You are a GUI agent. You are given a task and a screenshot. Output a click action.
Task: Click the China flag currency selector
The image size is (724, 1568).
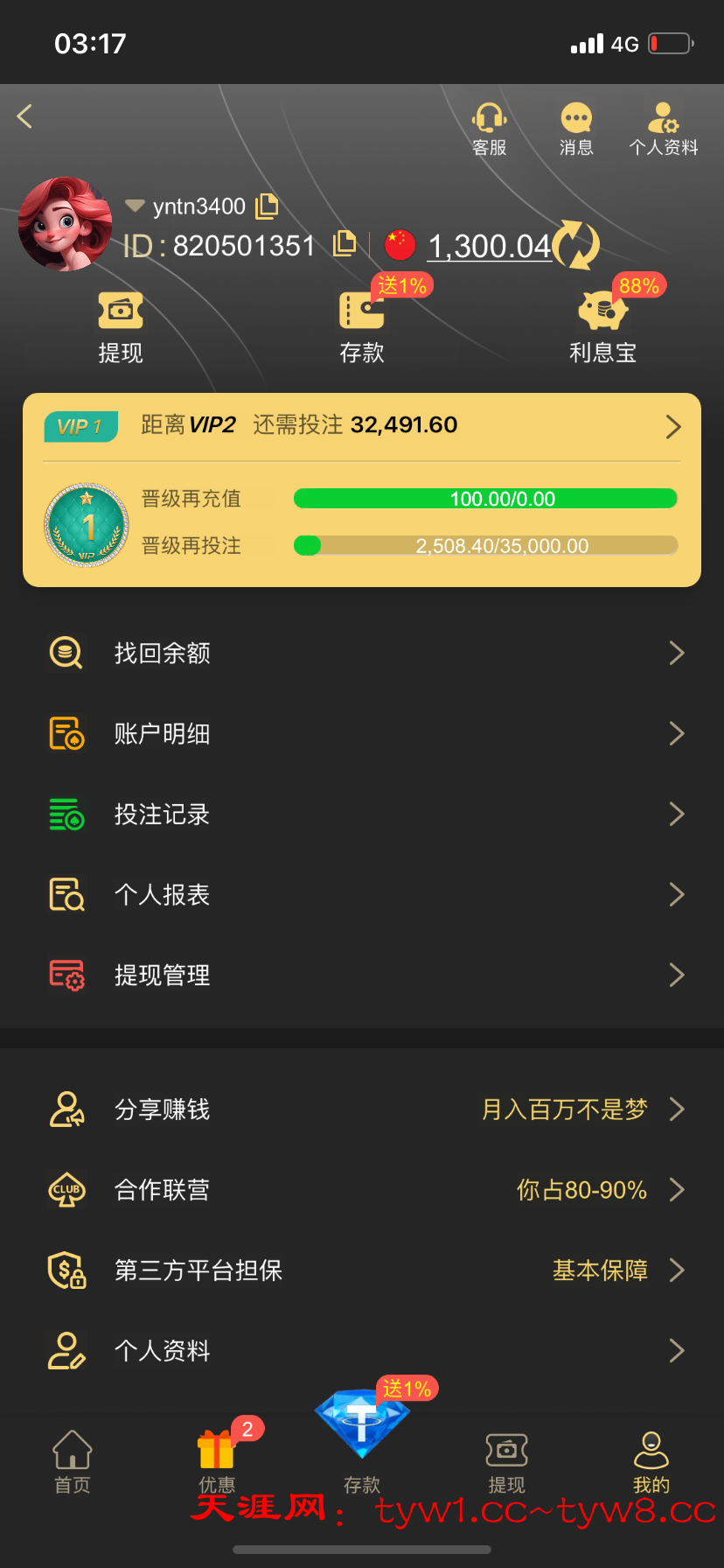[x=400, y=244]
